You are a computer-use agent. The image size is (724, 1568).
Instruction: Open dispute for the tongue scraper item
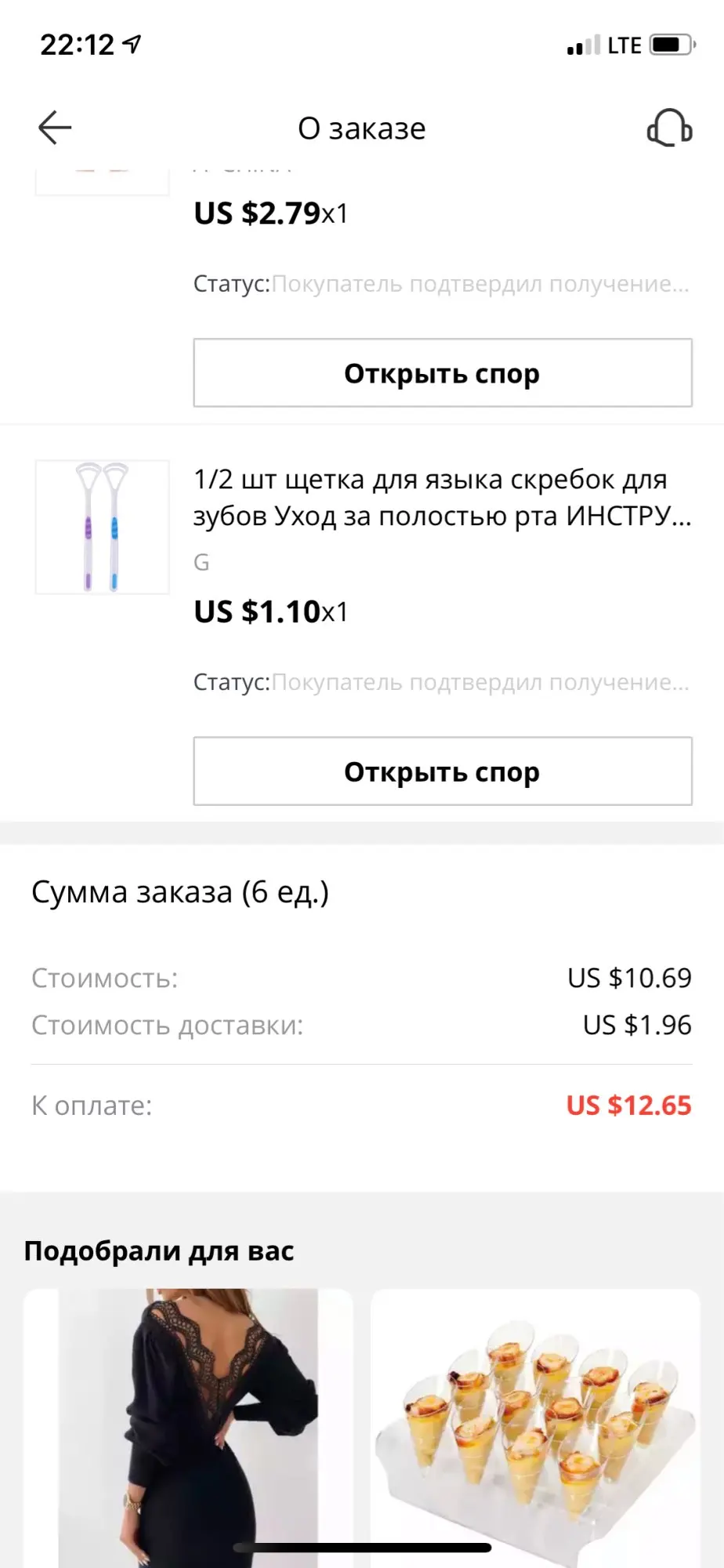(443, 771)
